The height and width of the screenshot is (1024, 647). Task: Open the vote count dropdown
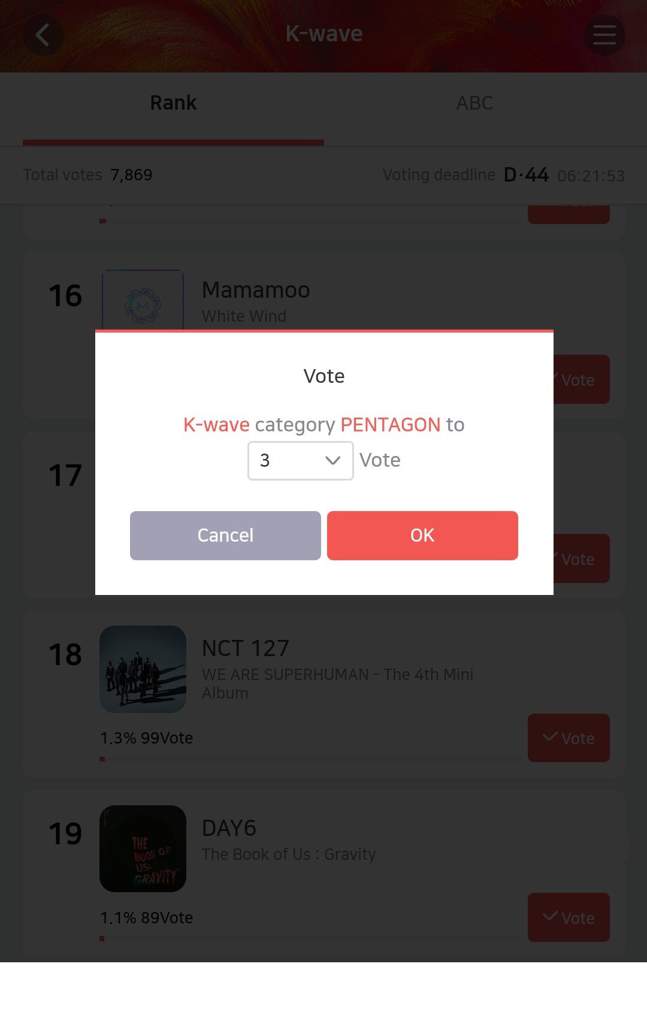click(x=300, y=460)
